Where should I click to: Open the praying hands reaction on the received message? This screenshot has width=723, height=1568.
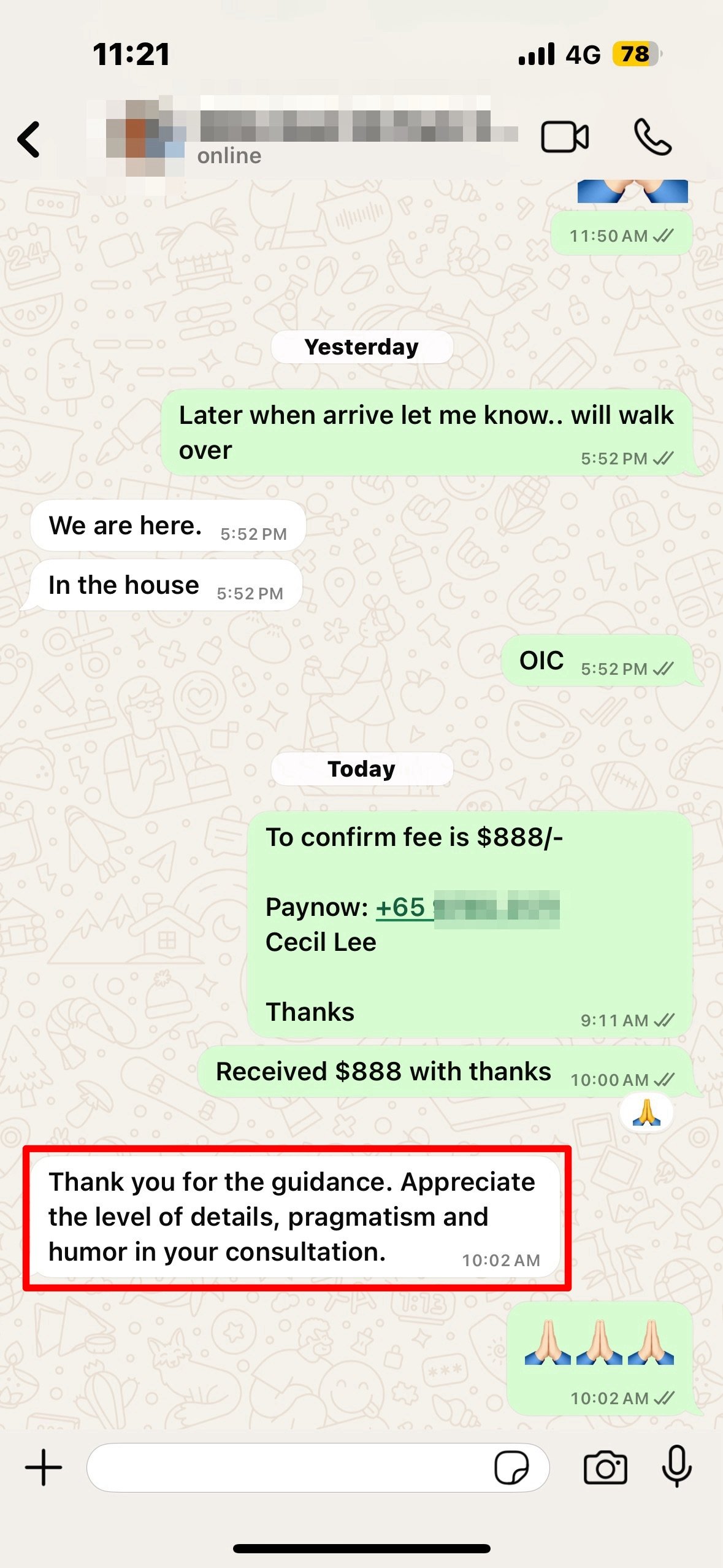coord(646,1113)
